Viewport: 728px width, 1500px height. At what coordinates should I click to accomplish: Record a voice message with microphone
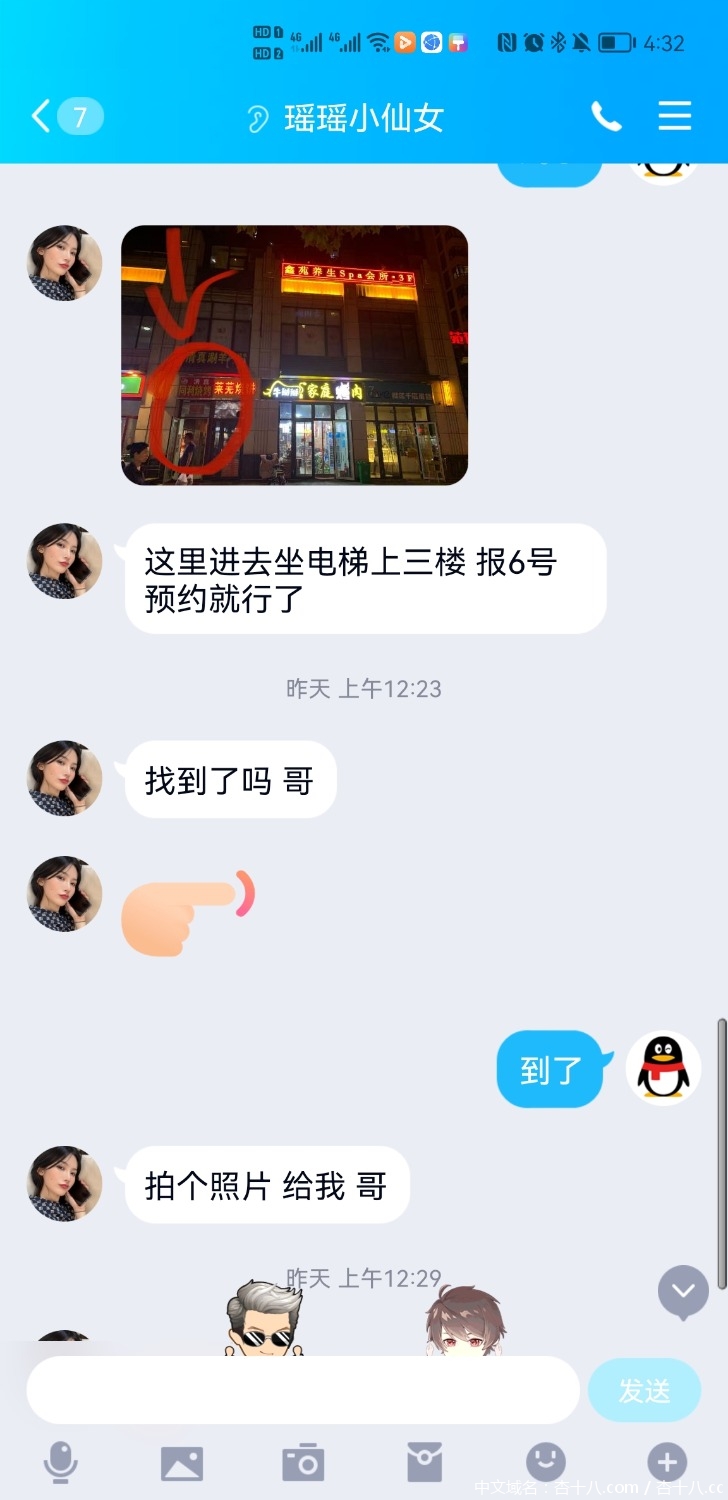61,1463
